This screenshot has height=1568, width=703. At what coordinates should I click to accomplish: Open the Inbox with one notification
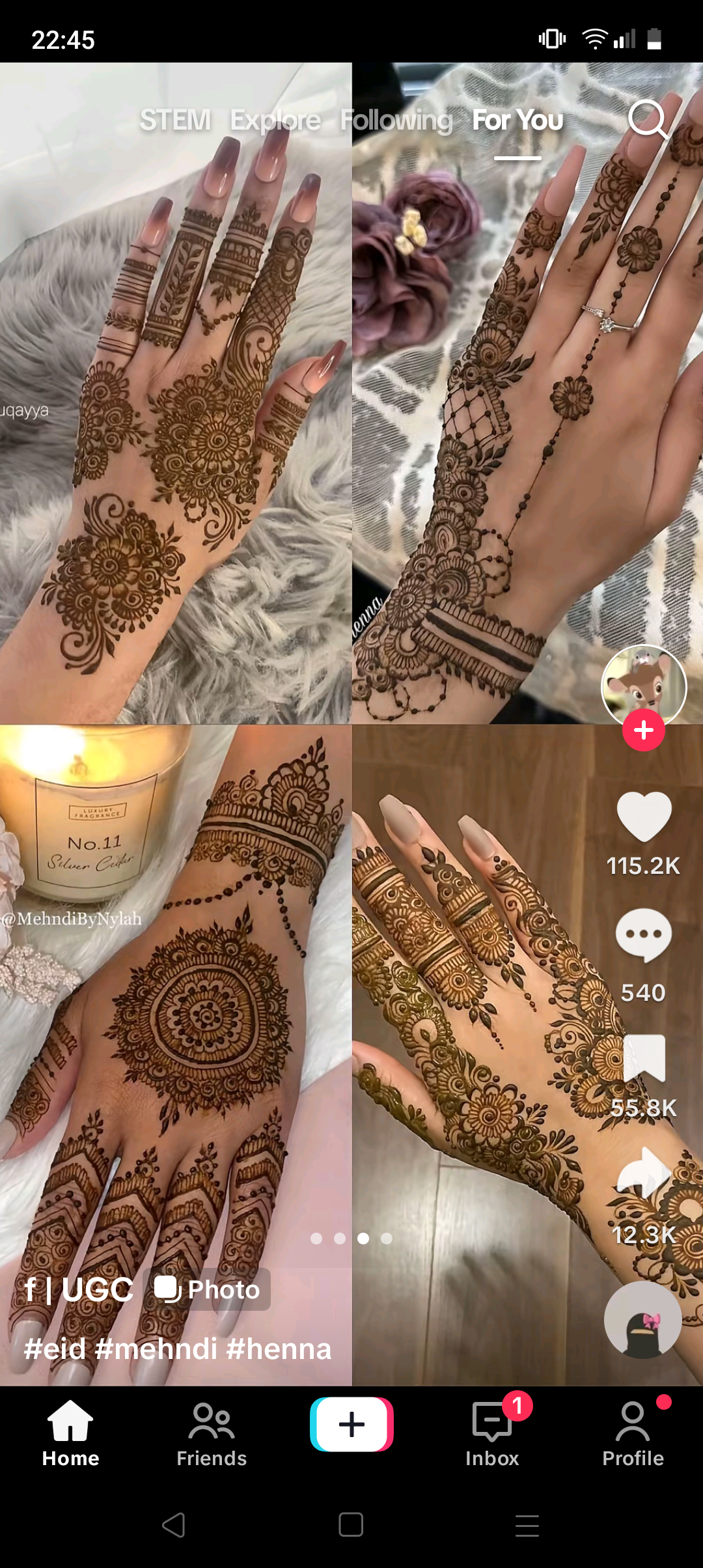click(493, 1433)
